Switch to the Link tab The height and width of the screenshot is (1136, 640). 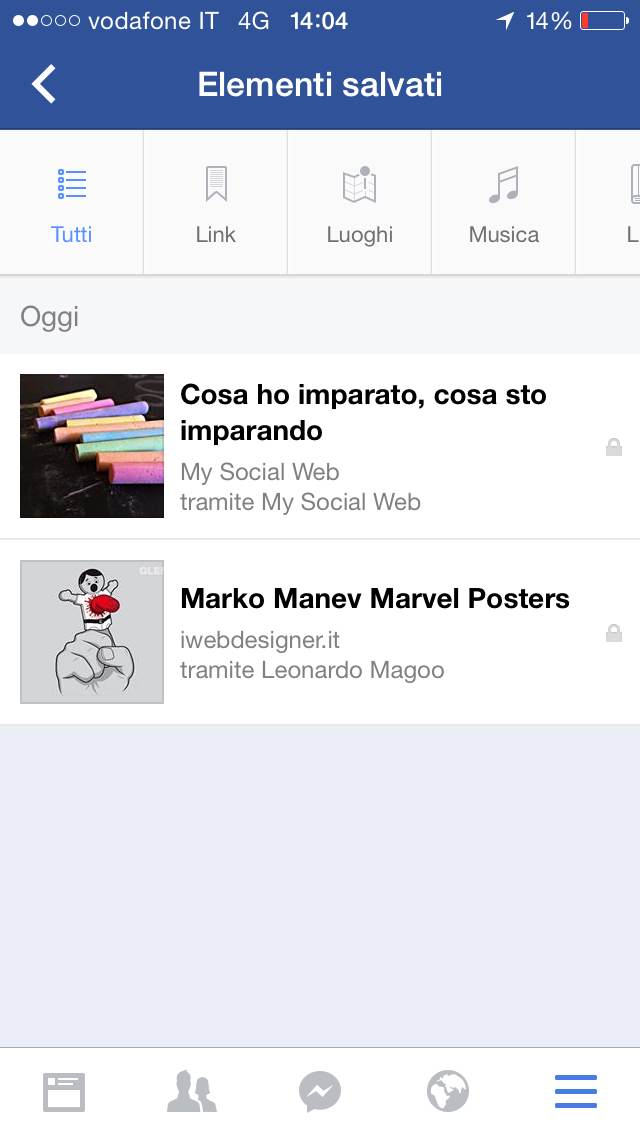point(216,204)
